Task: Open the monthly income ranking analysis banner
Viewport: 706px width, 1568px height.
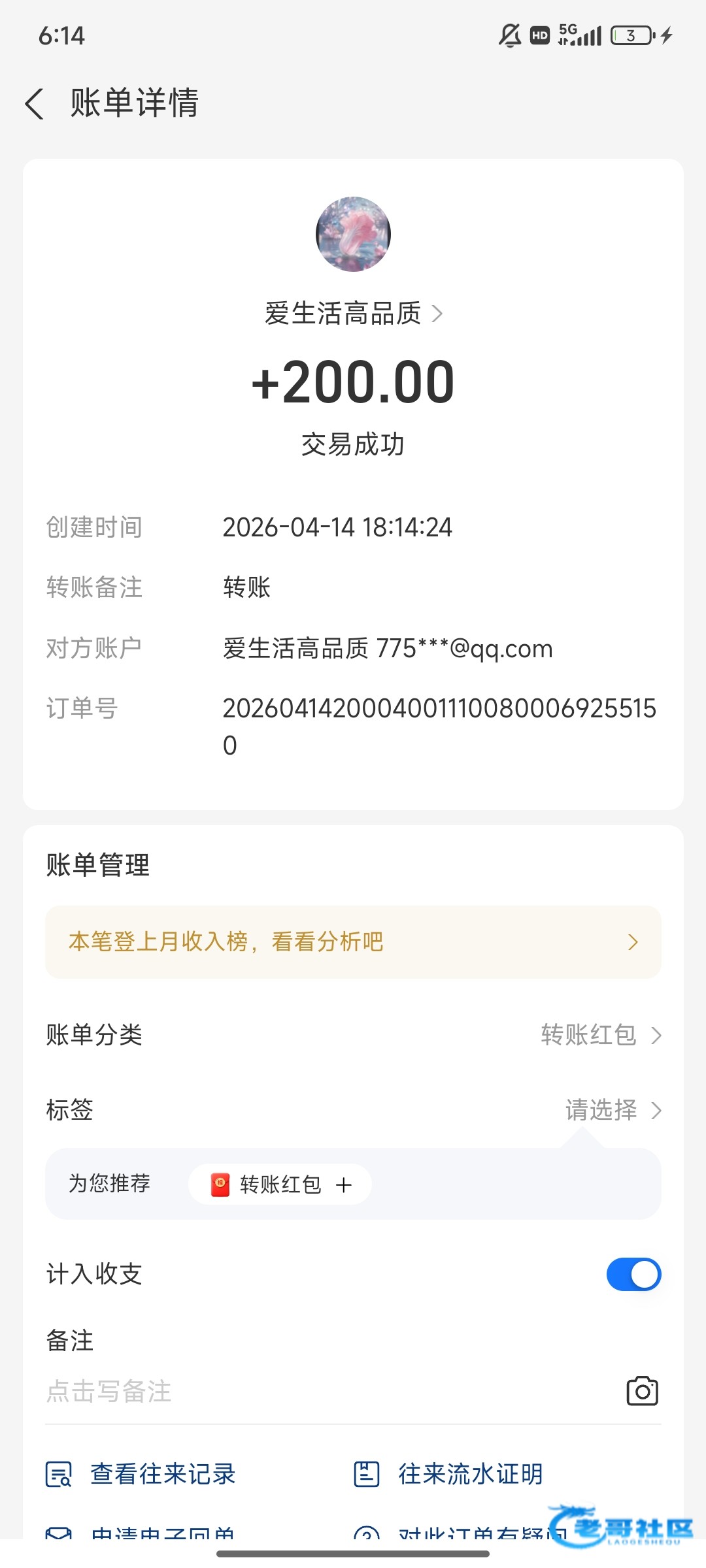Action: pos(353,941)
